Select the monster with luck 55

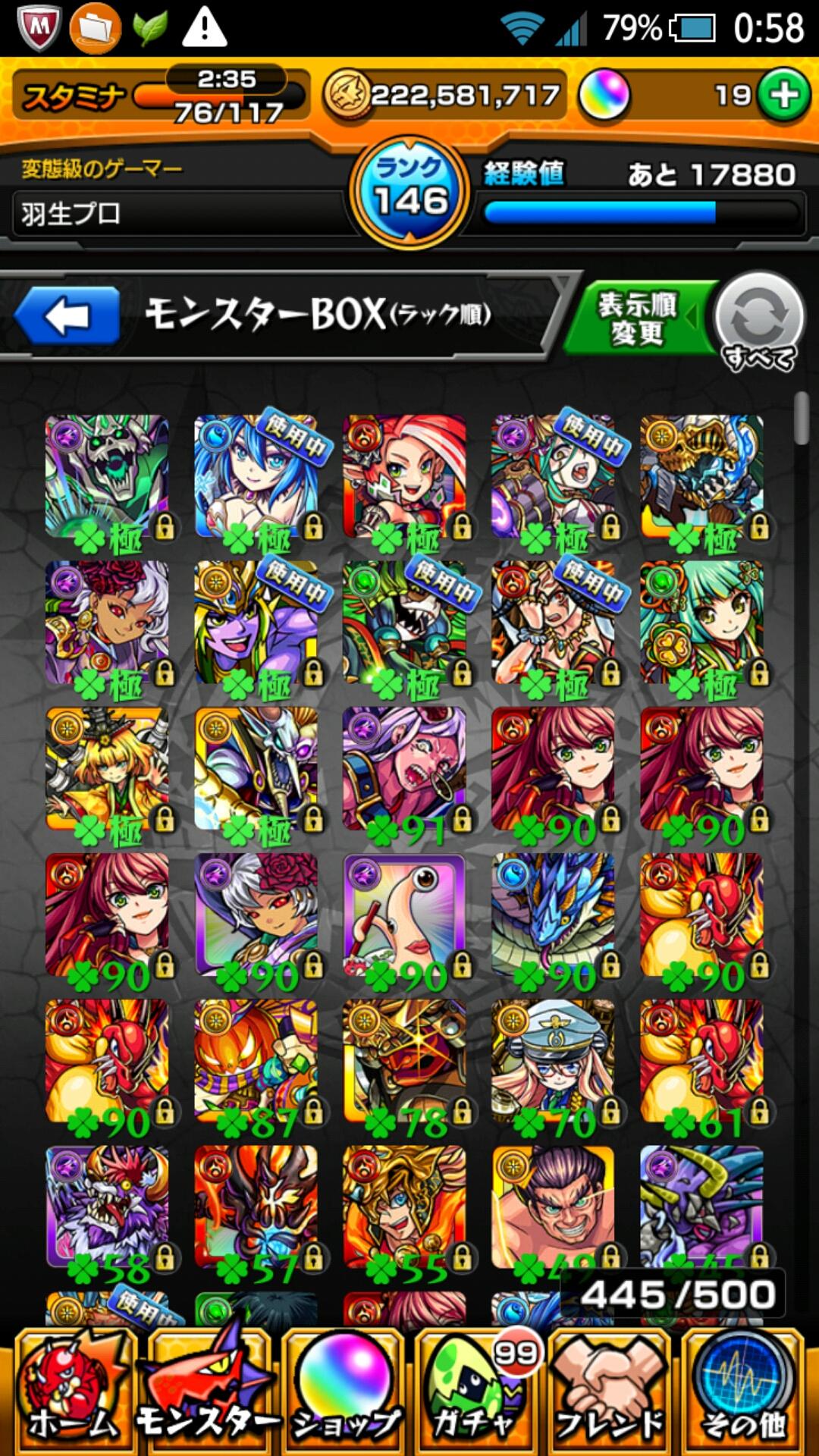[x=404, y=1207]
